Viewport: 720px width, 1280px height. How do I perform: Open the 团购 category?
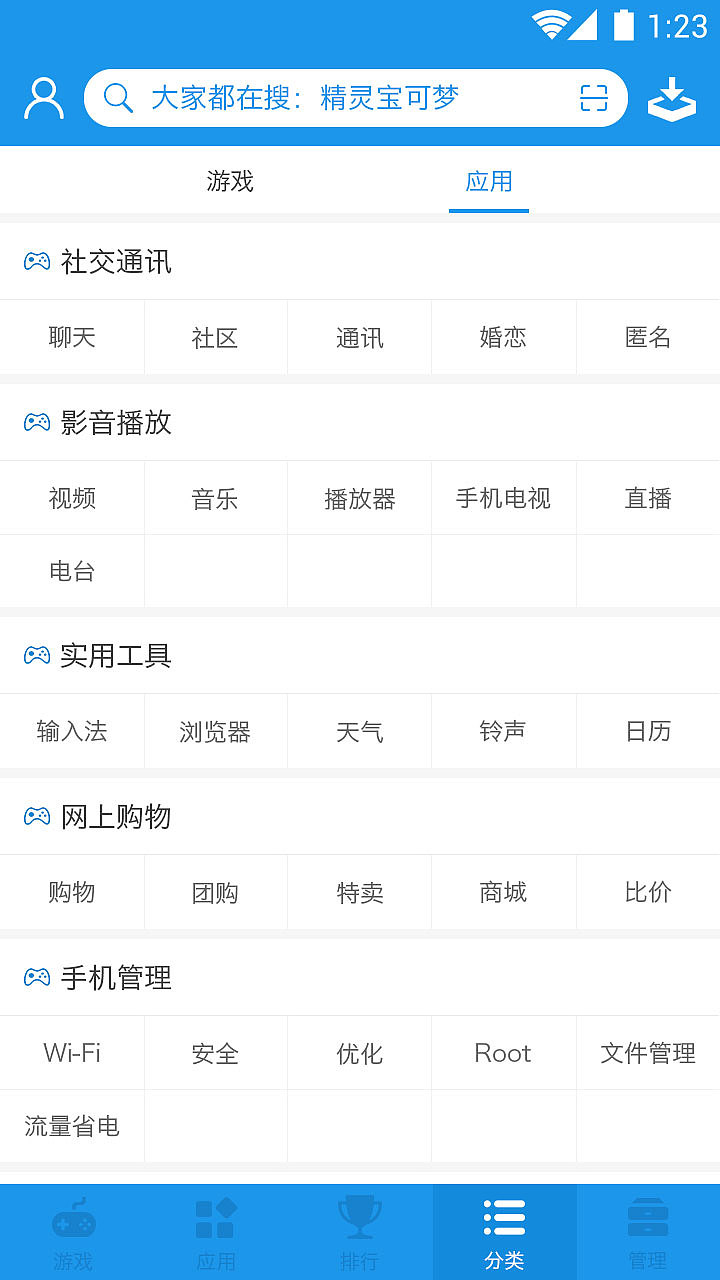215,892
